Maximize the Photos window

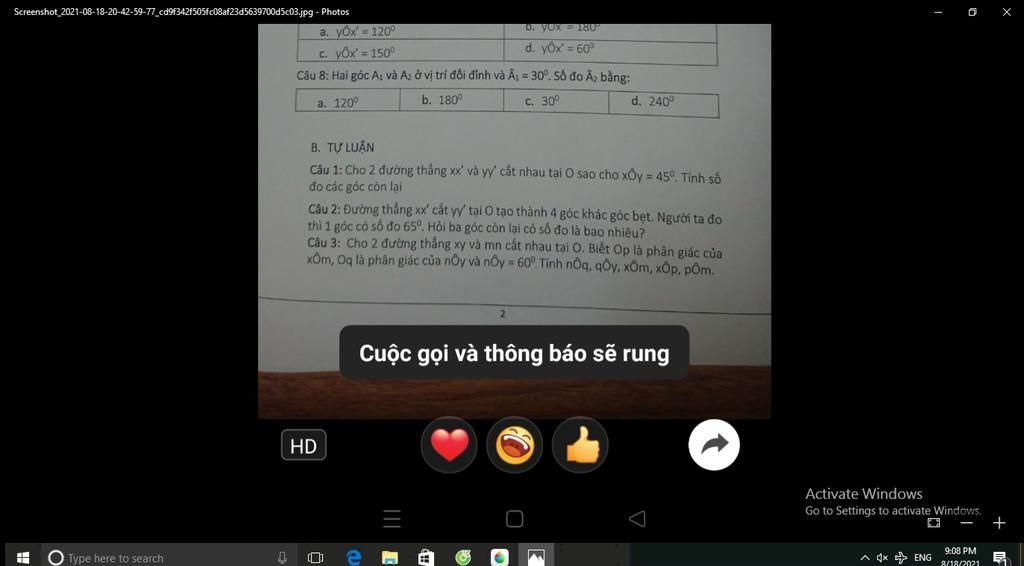[972, 12]
